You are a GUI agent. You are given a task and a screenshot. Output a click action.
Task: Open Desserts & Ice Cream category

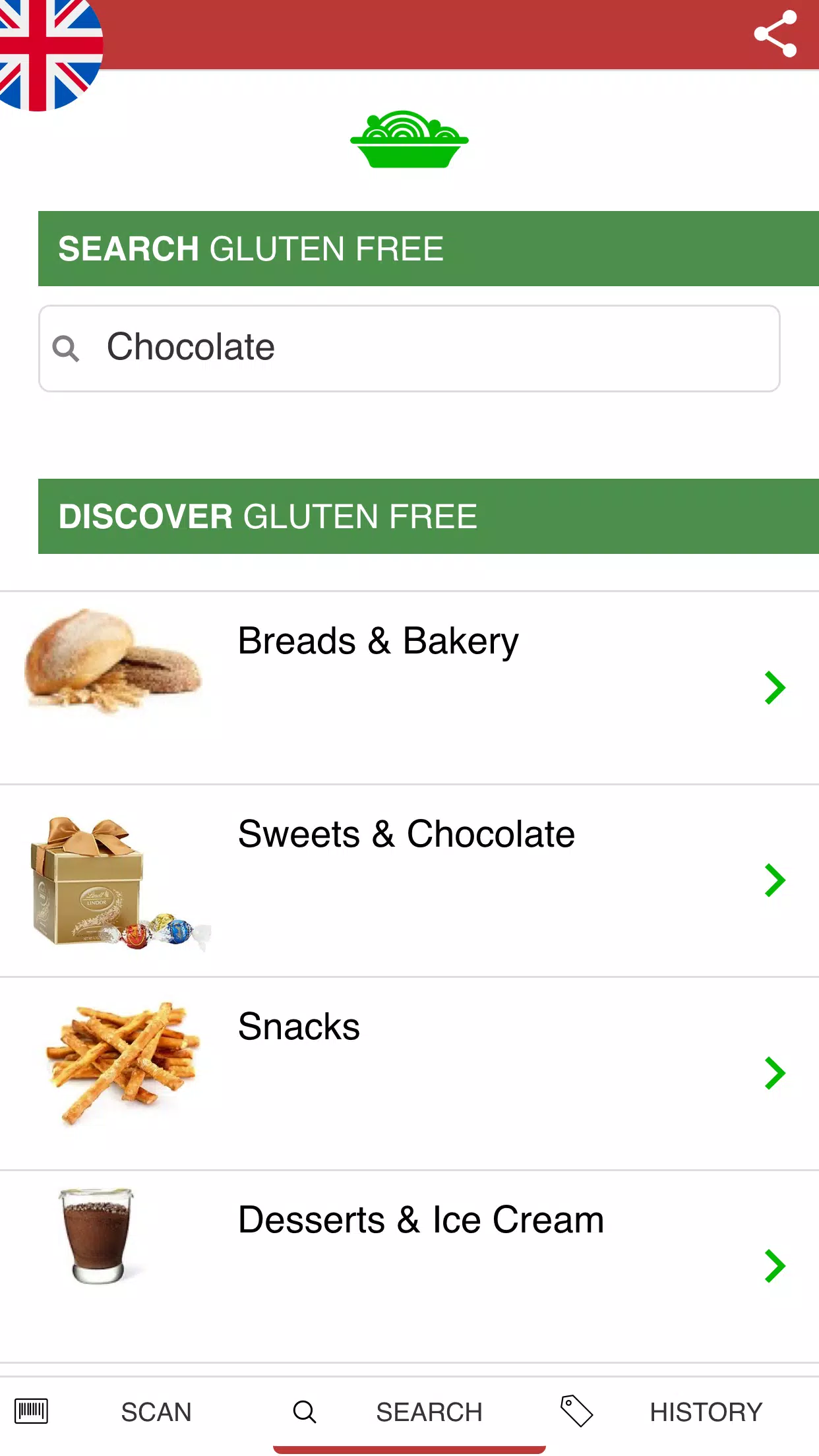(x=409, y=1266)
